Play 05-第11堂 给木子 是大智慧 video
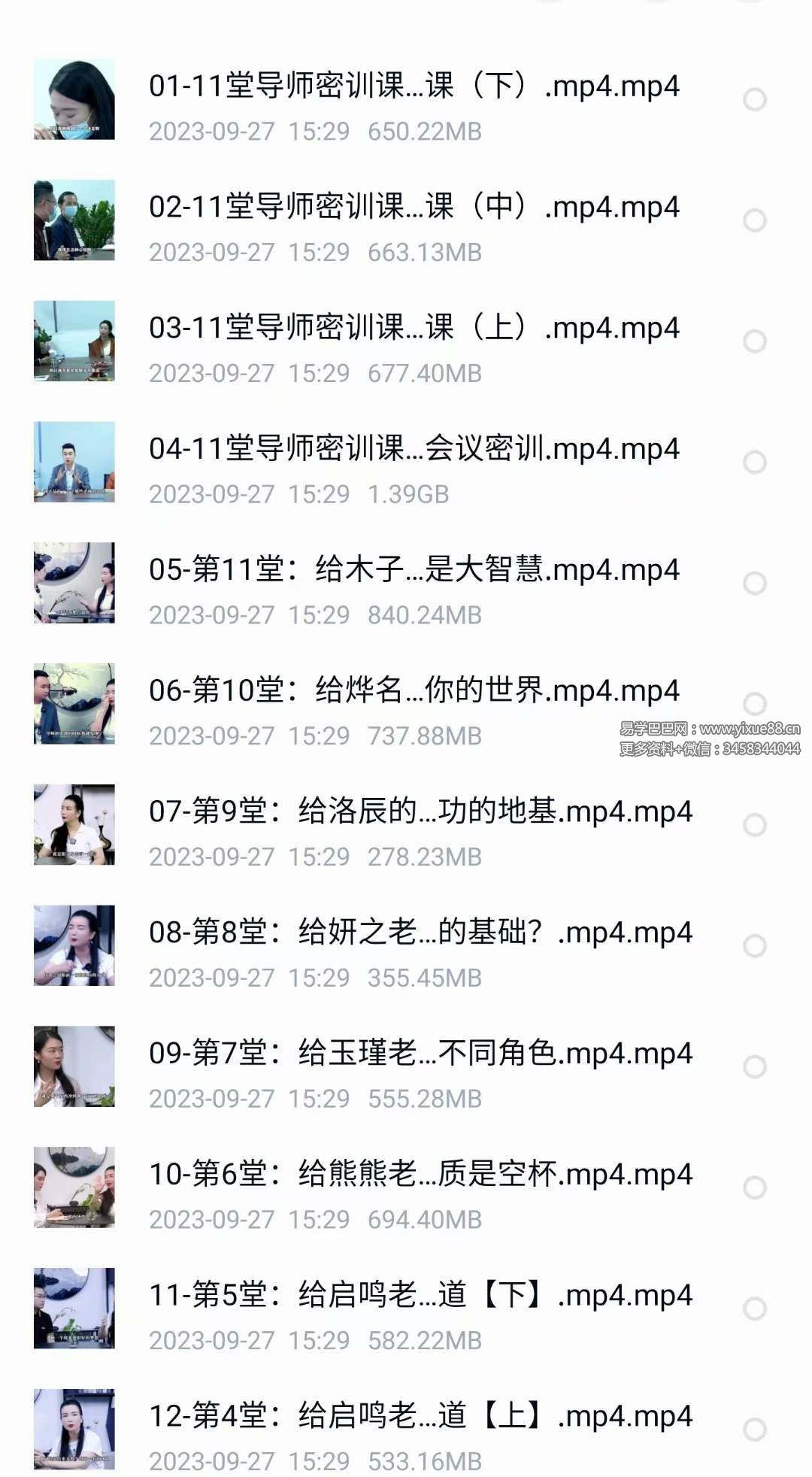Image resolution: width=812 pixels, height=1477 pixels. [414, 570]
